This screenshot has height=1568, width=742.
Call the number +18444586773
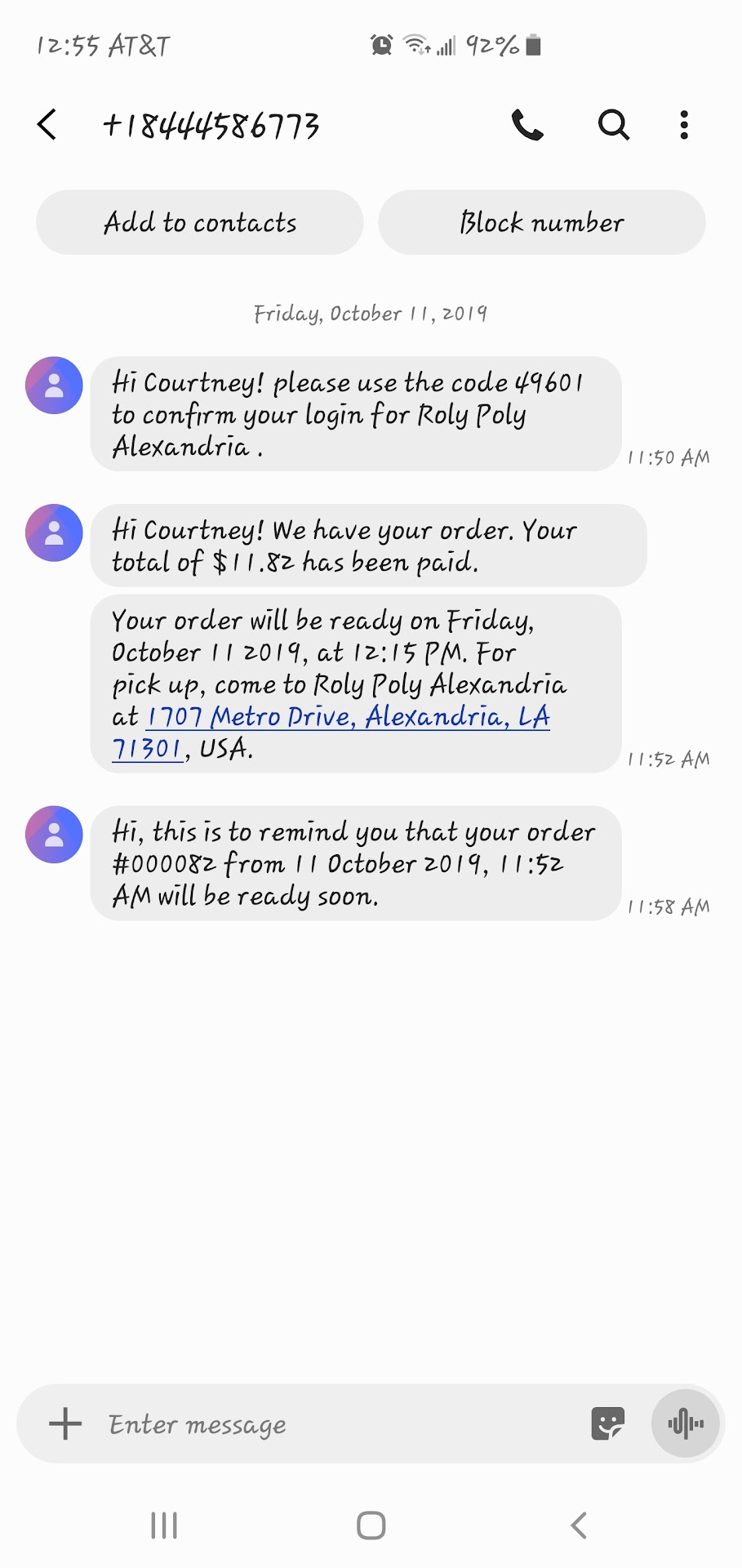527,125
